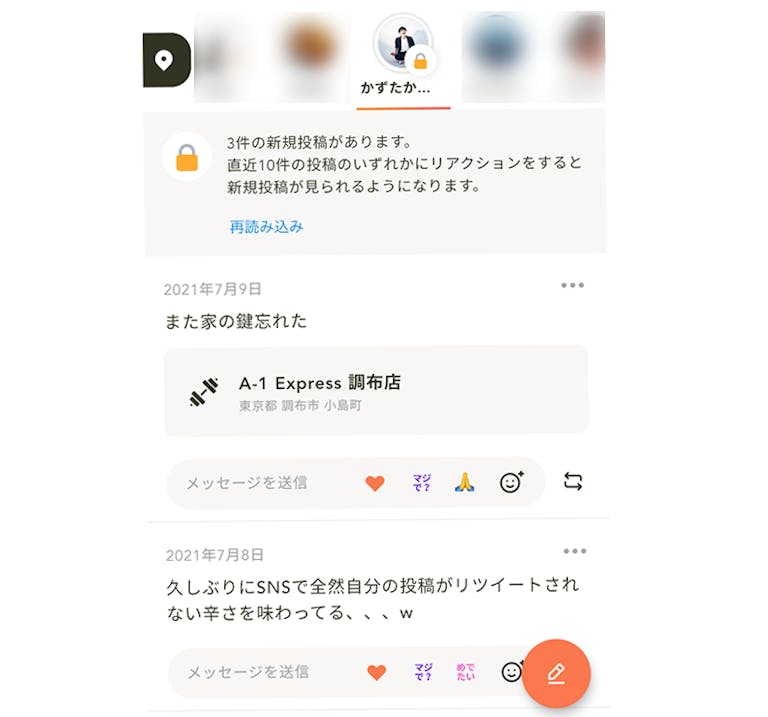Open the location pin button
This screenshot has width=768, height=717.
tap(165, 60)
